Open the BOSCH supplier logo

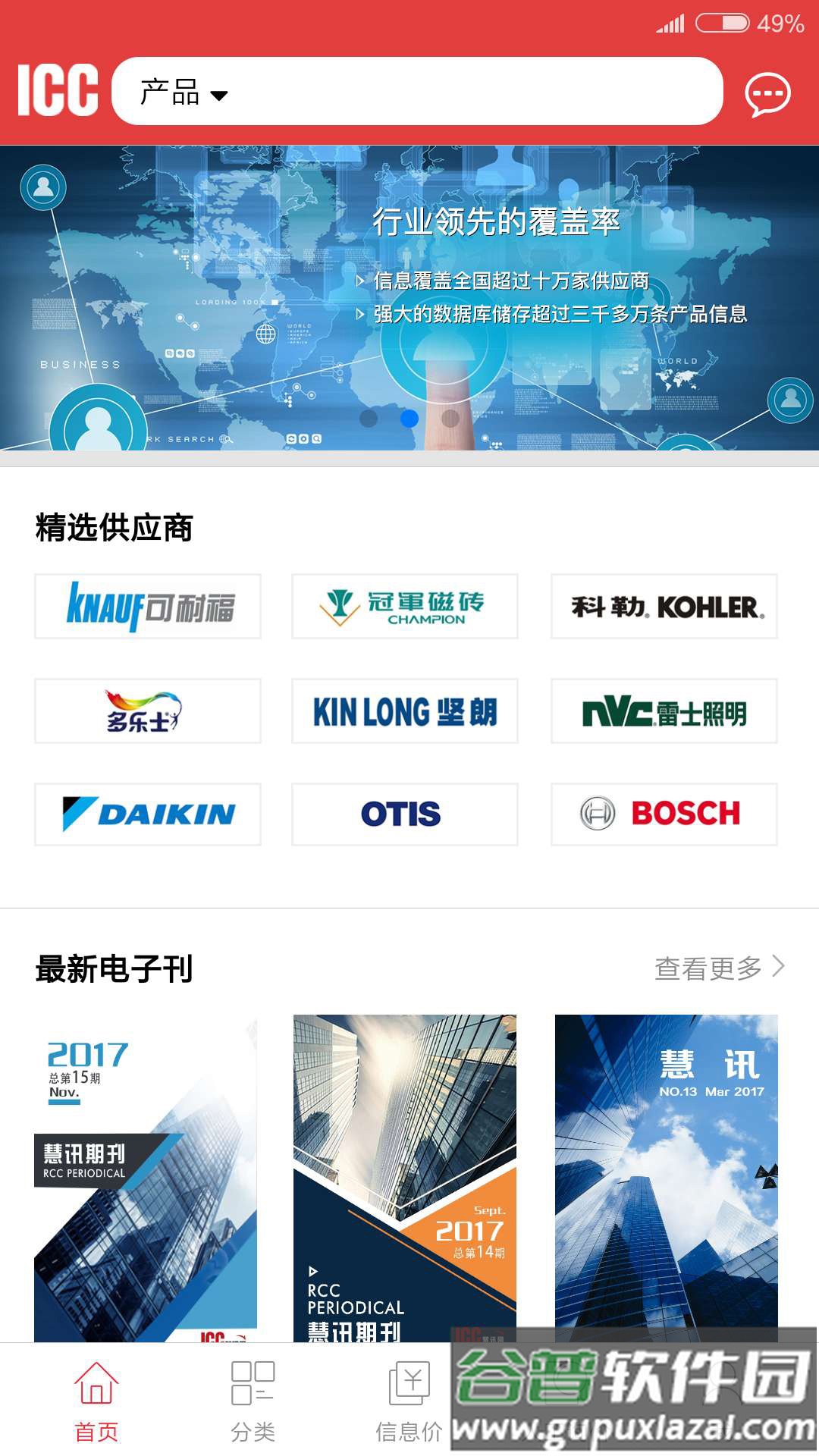[664, 814]
